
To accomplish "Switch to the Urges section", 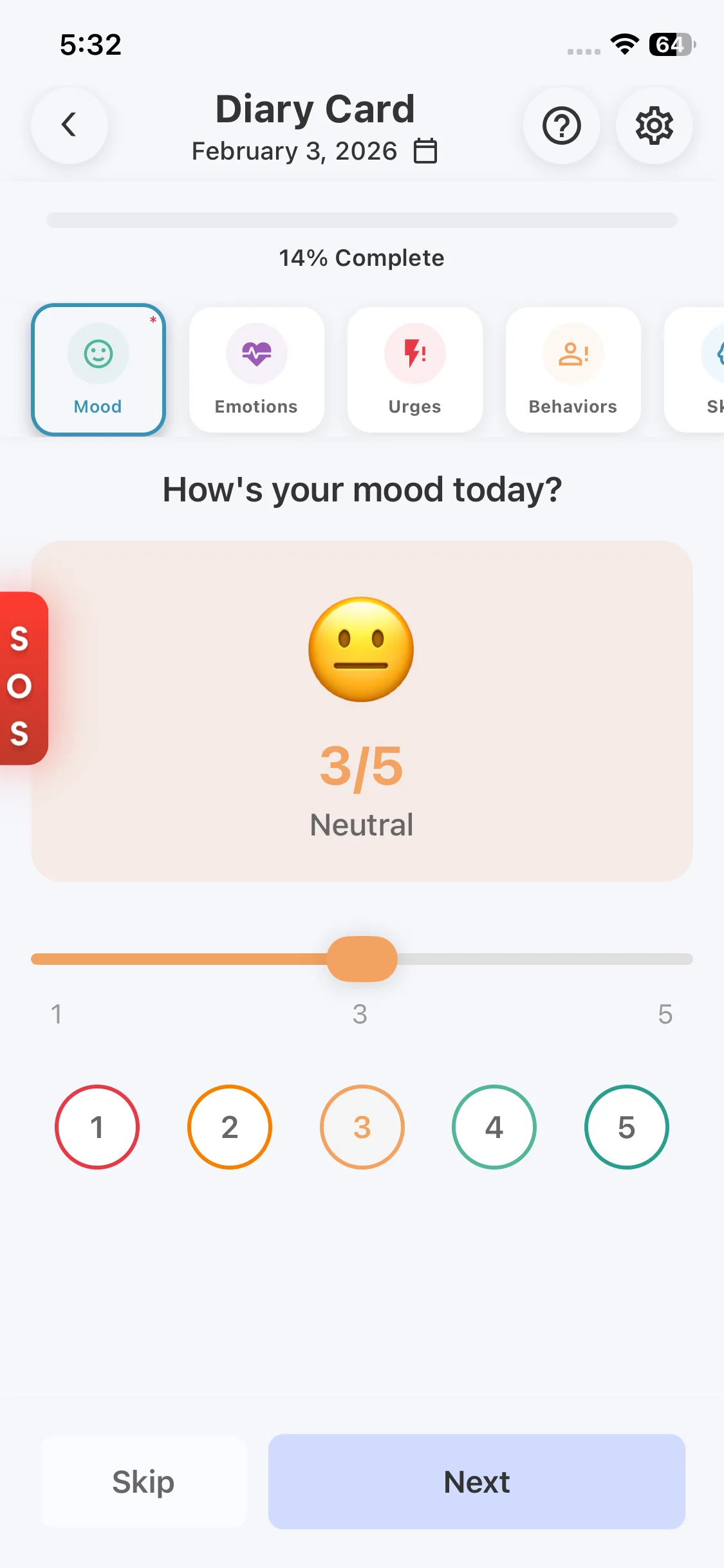I will point(414,369).
